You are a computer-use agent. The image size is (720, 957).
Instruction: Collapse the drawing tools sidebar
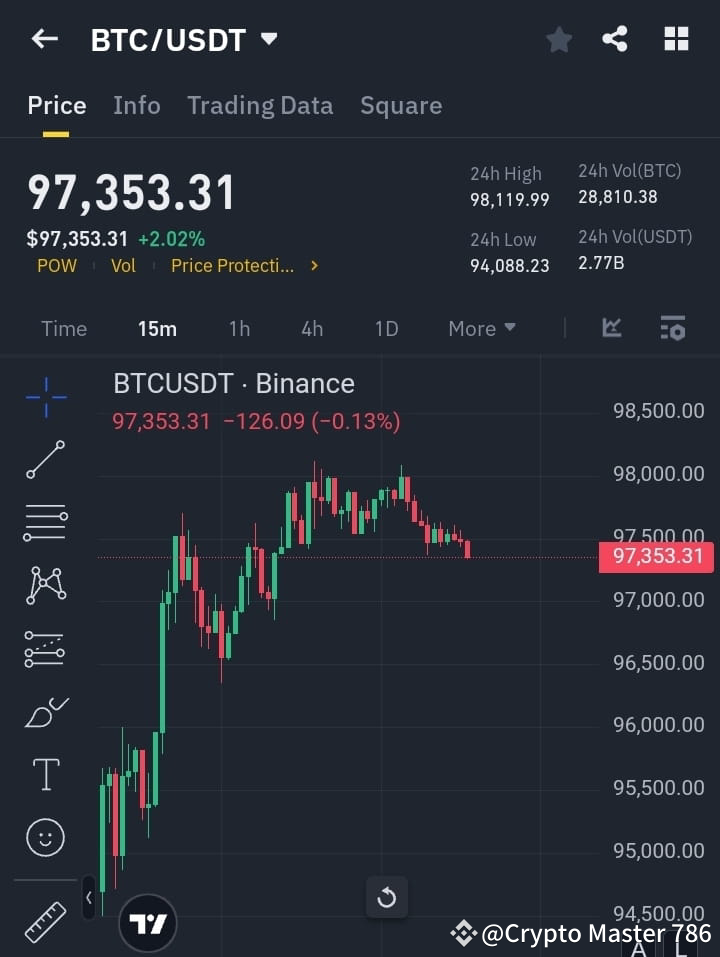tap(89, 898)
